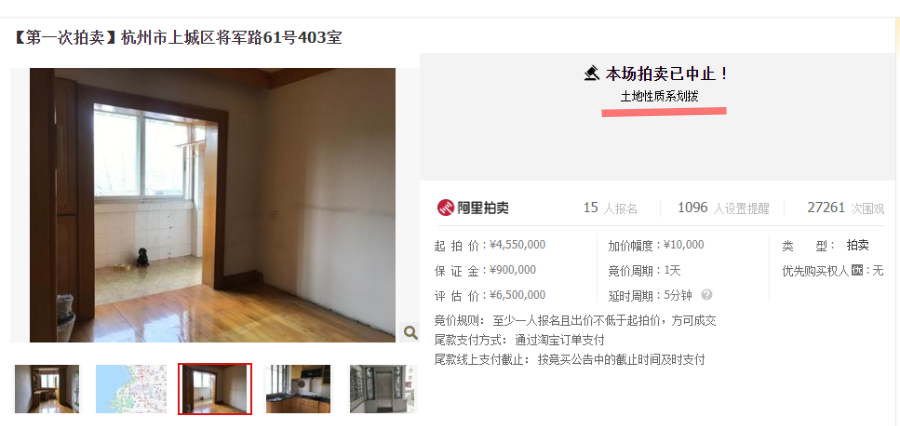
Task: Select the red-bordered room thumbnail
Action: (x=215, y=389)
